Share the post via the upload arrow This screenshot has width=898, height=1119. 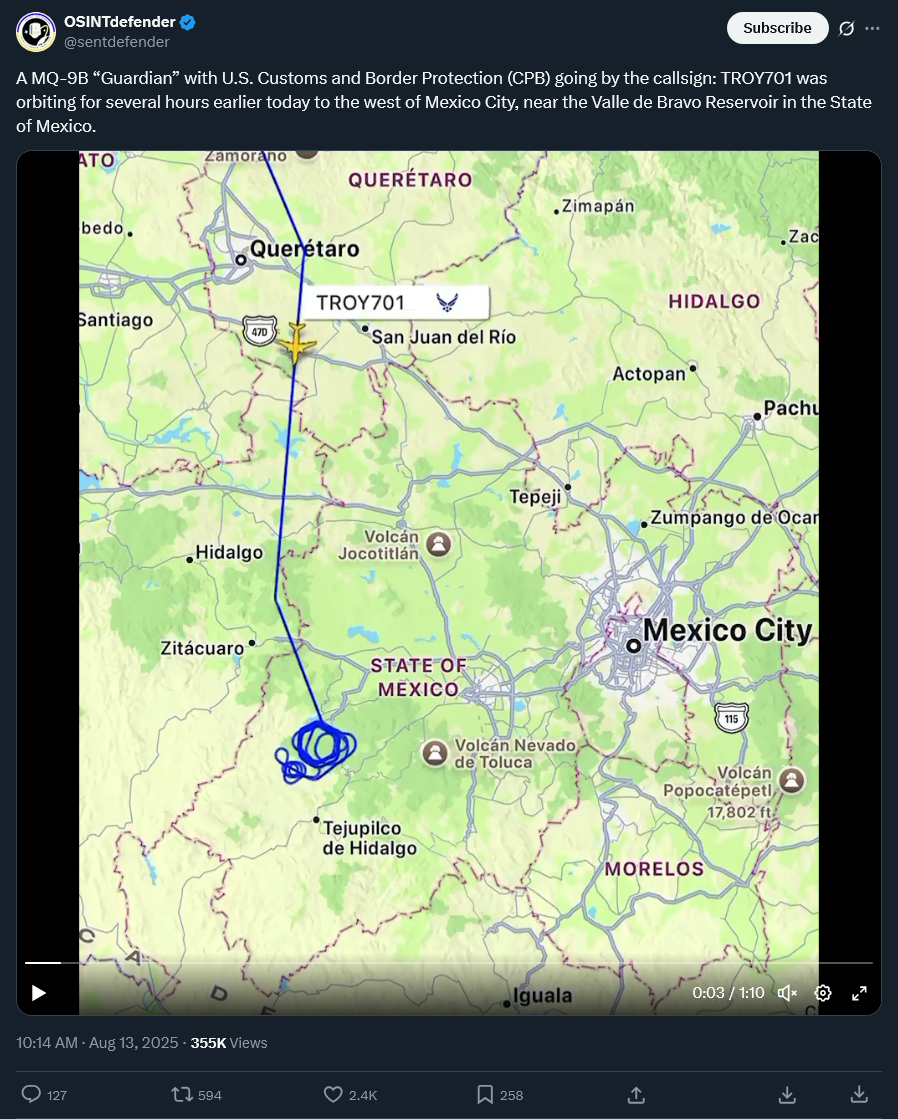click(636, 1095)
